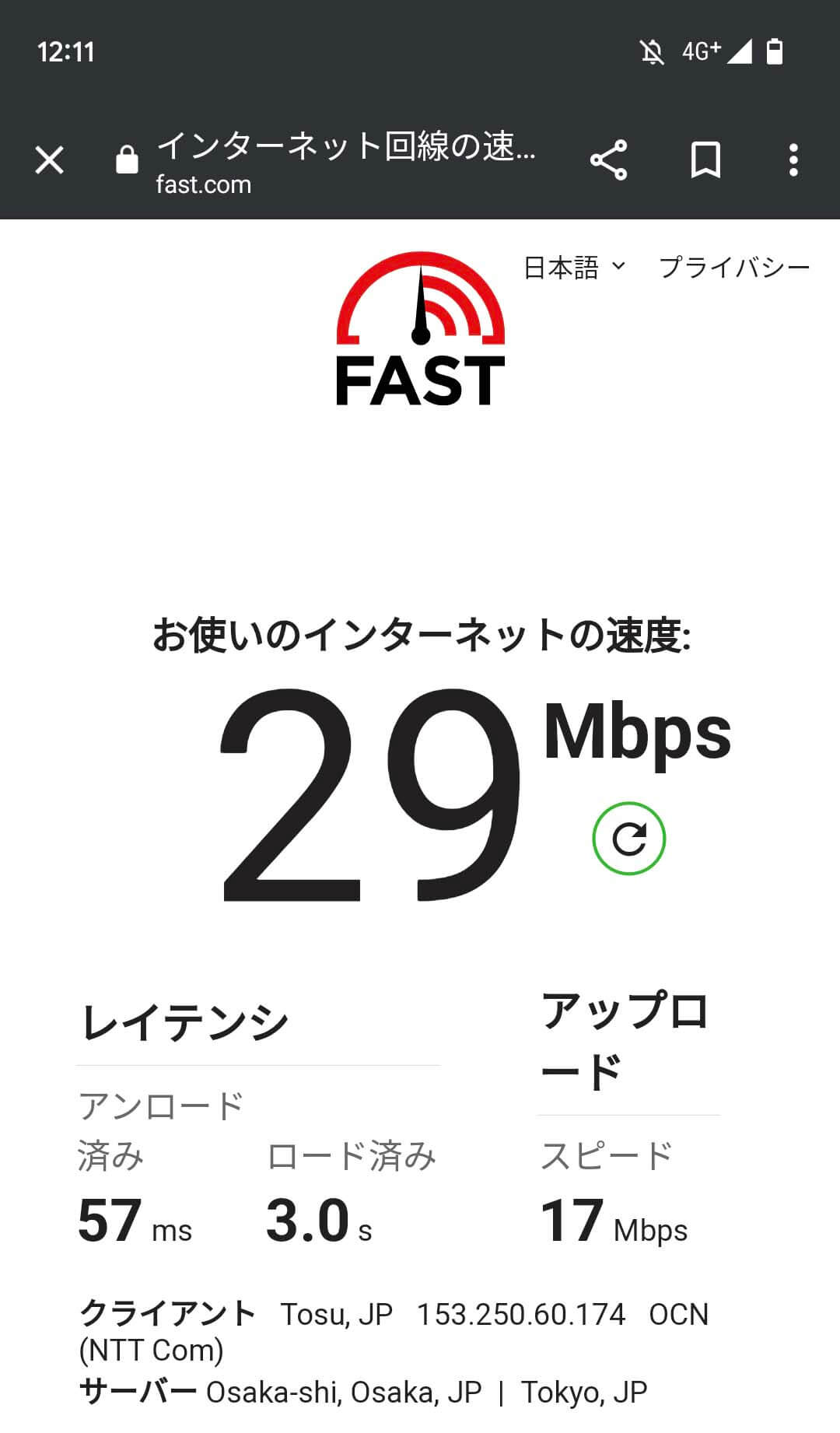Share this page

[x=608, y=161]
